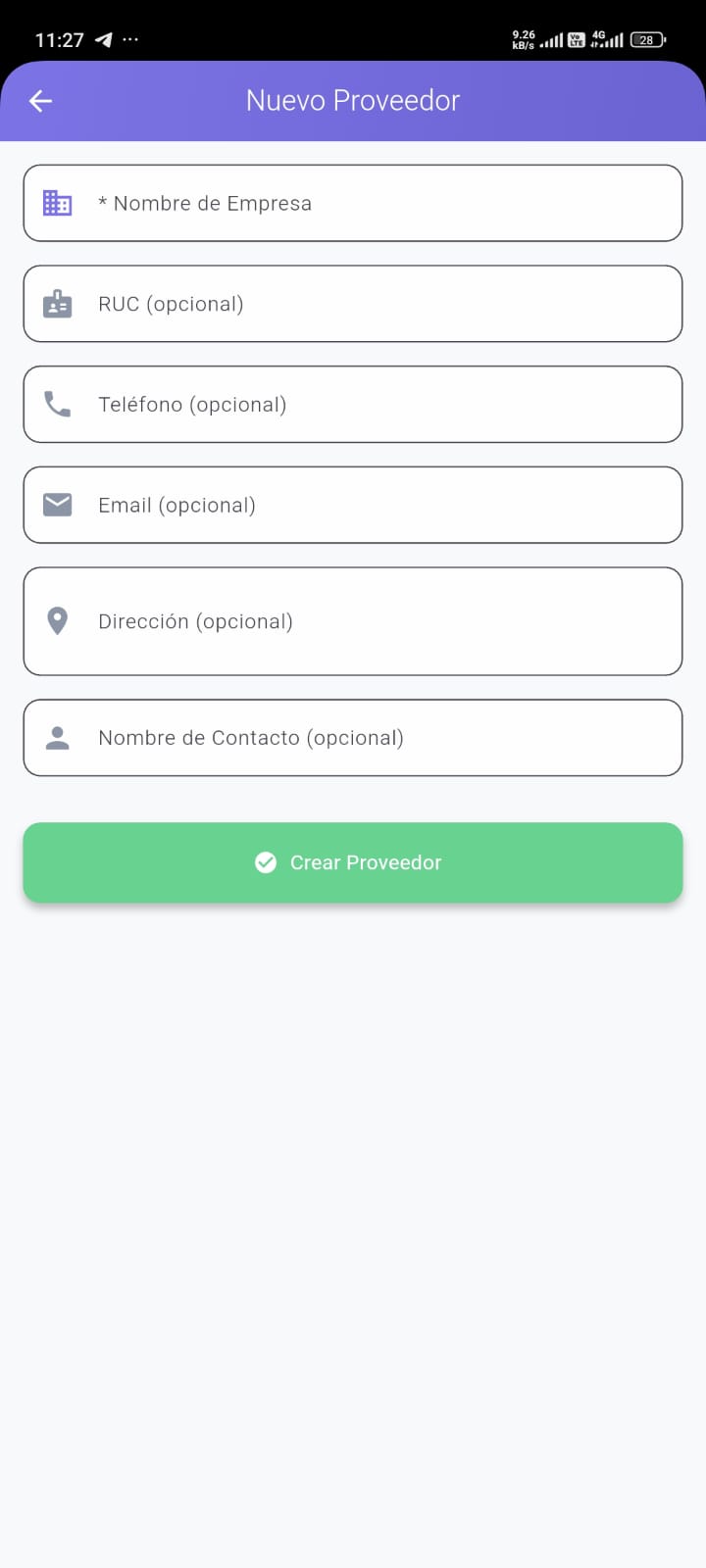
Task: Tap the Crear Proveedor button
Action: [x=353, y=862]
